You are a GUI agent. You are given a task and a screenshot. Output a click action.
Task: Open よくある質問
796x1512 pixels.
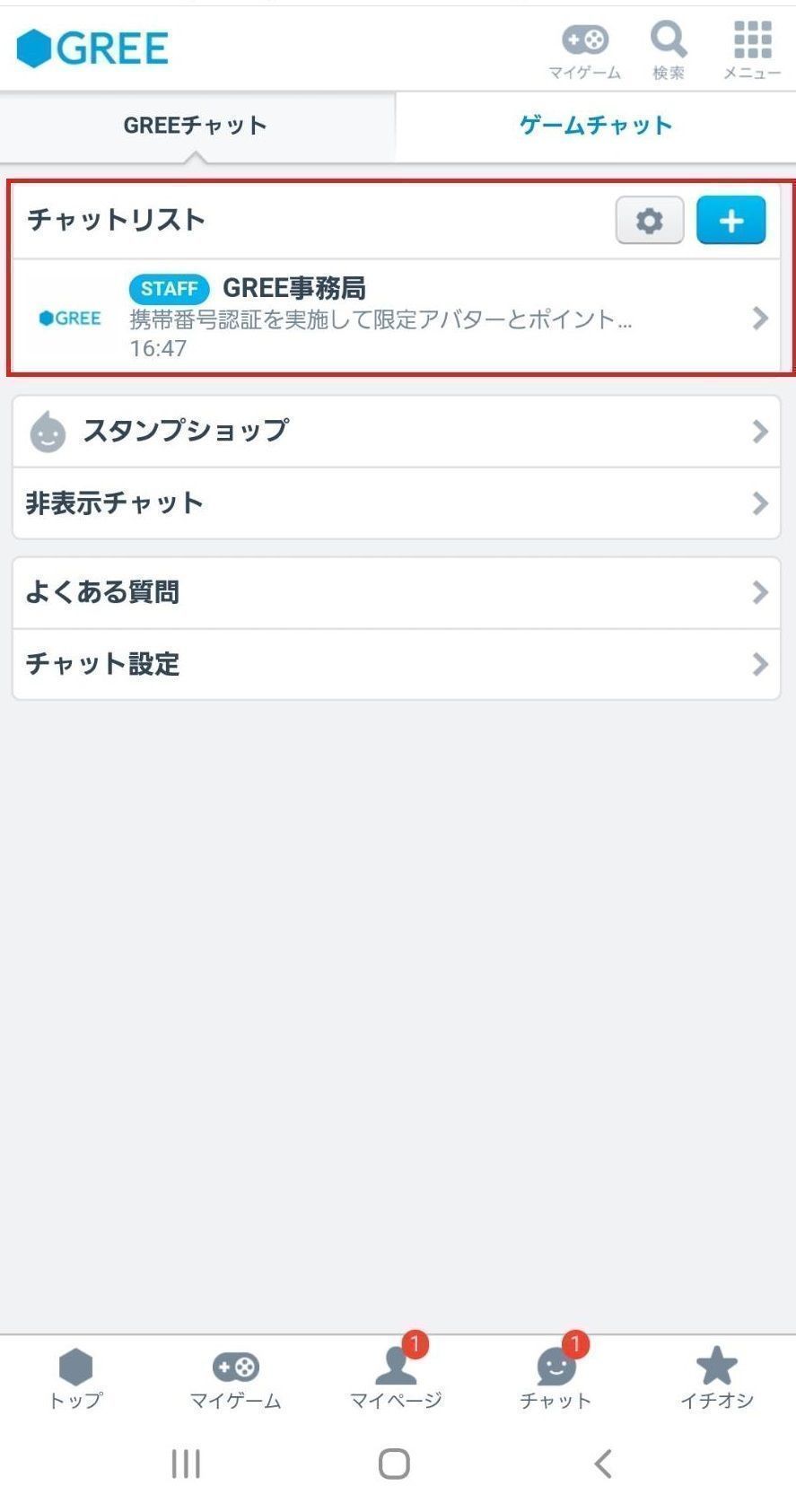pyautogui.click(x=395, y=592)
